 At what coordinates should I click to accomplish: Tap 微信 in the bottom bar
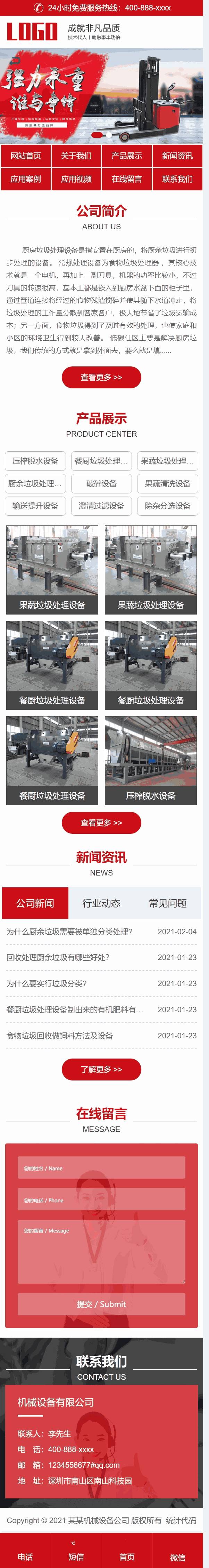177,1557
